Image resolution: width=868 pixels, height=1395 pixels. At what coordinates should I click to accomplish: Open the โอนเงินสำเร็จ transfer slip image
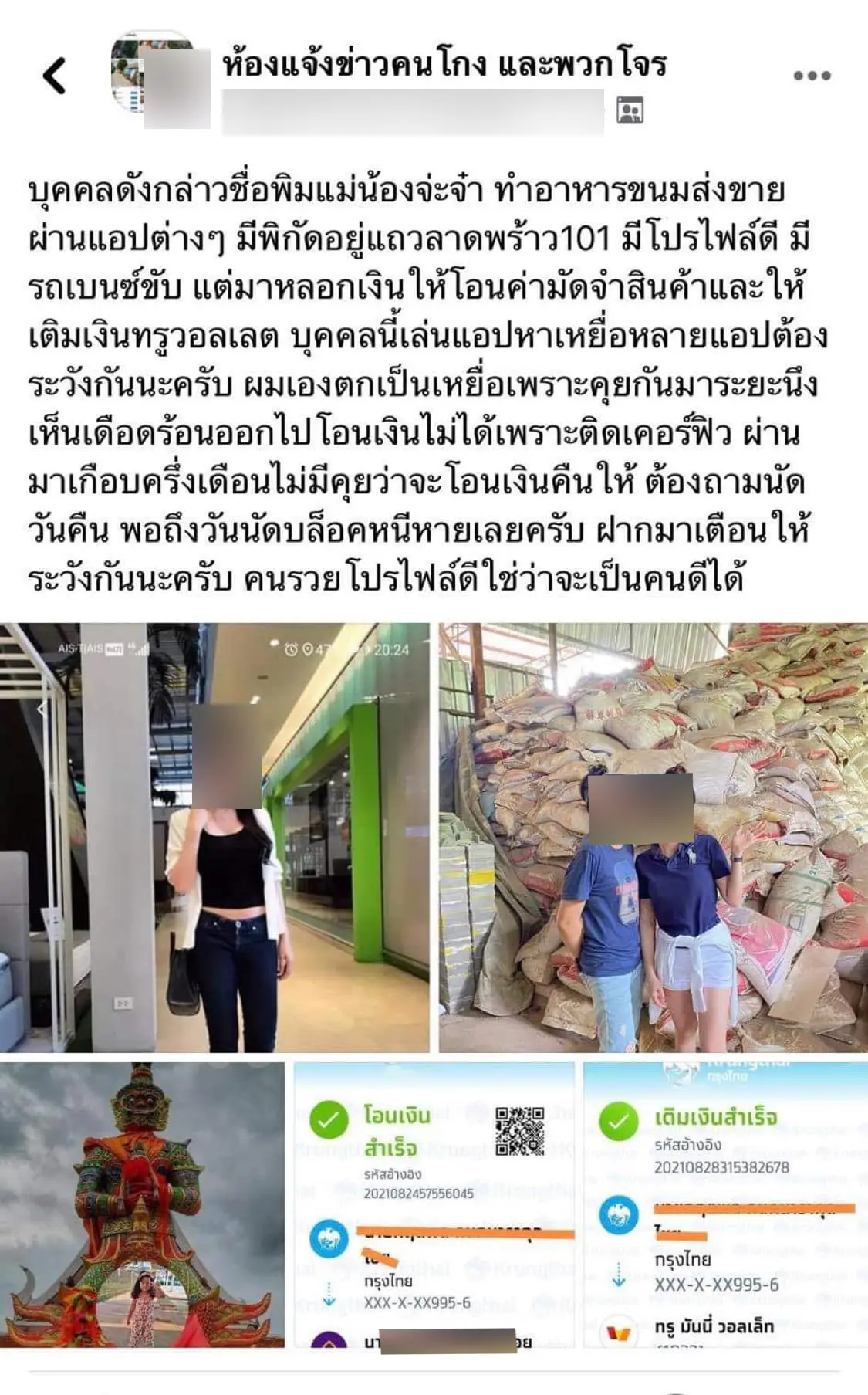click(434, 1204)
